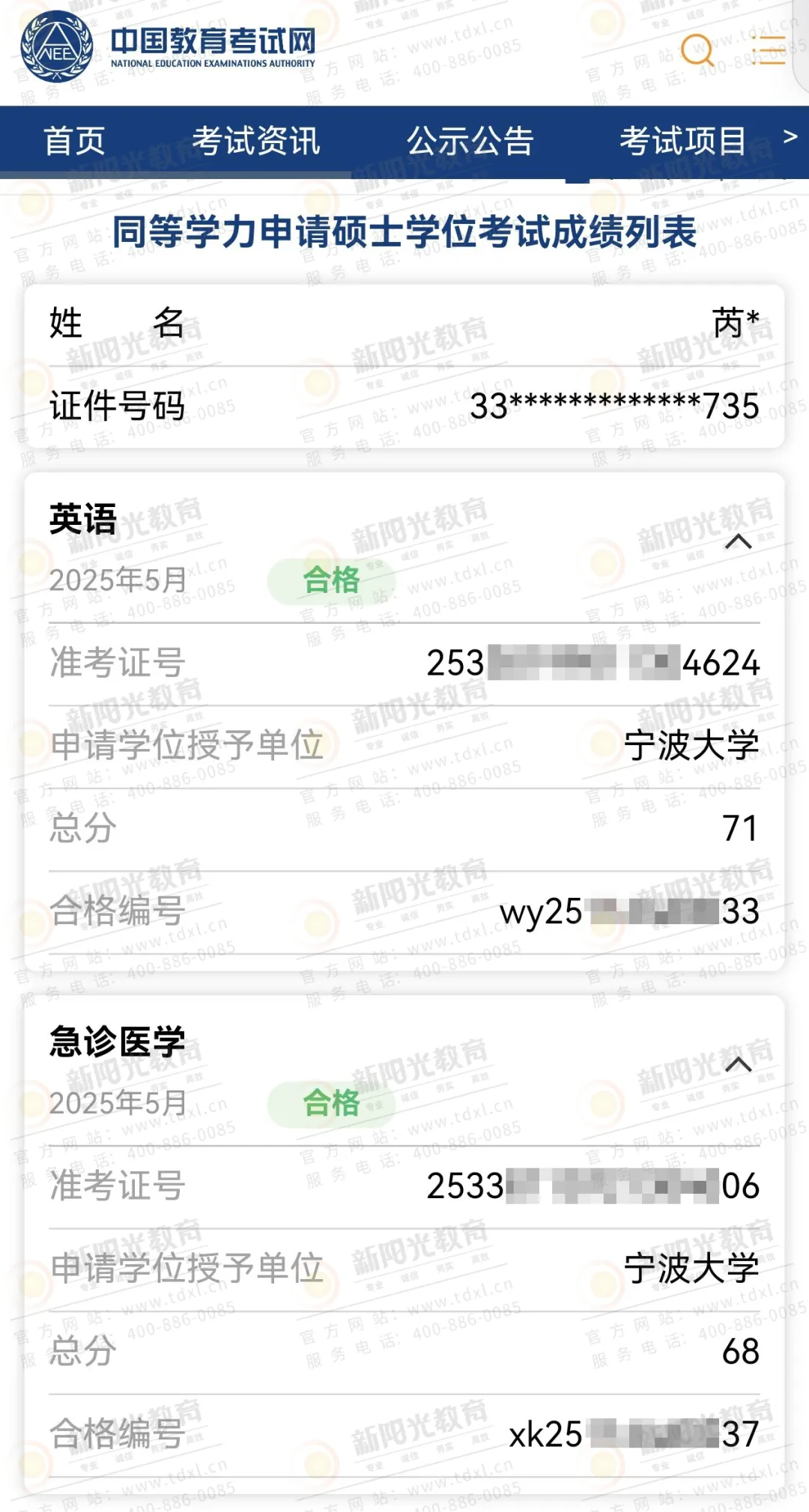Open the hamburger menu list icon
Image resolution: width=809 pixels, height=1512 pixels.
(768, 50)
